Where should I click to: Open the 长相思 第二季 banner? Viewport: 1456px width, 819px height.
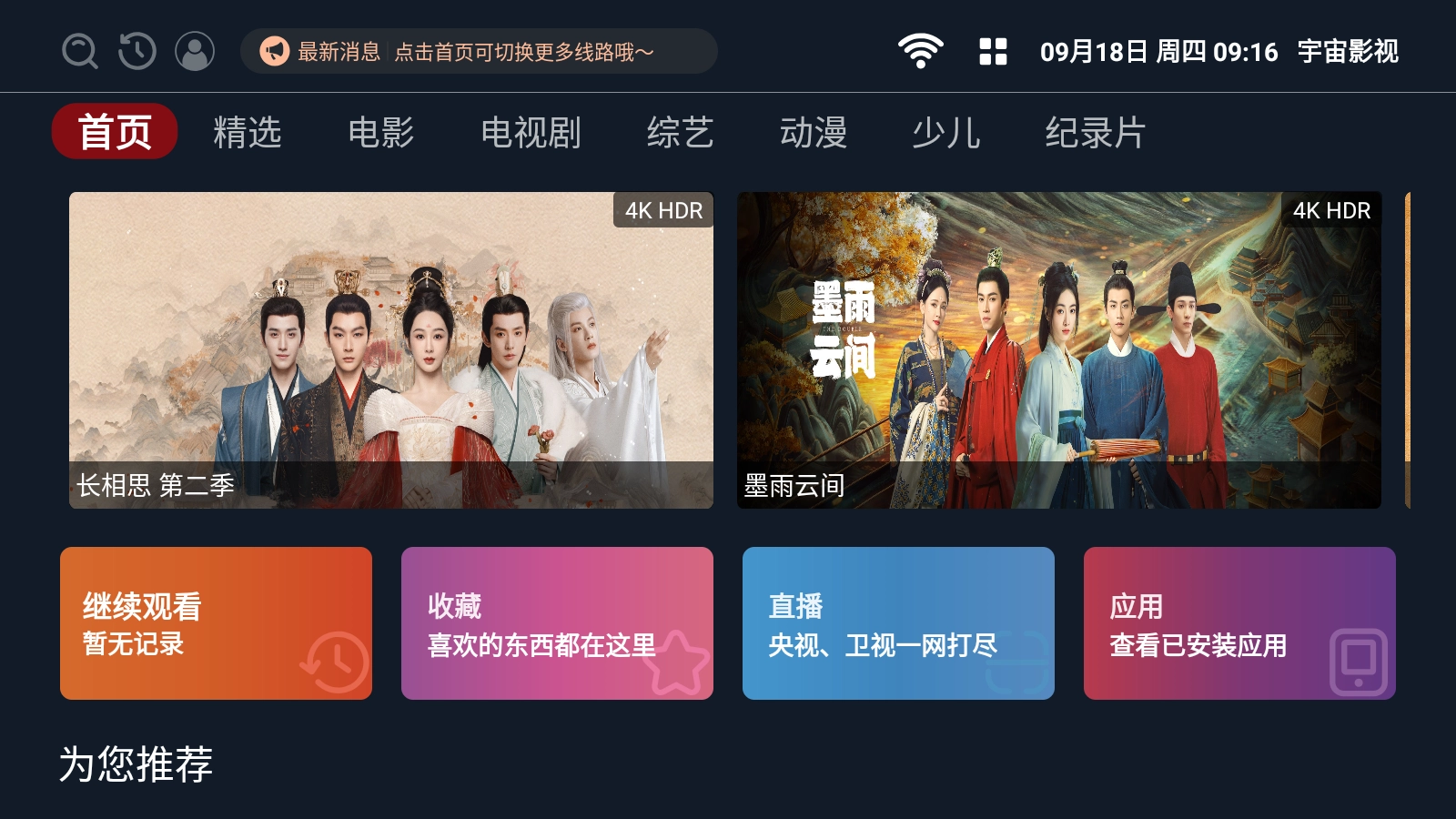[x=391, y=350]
